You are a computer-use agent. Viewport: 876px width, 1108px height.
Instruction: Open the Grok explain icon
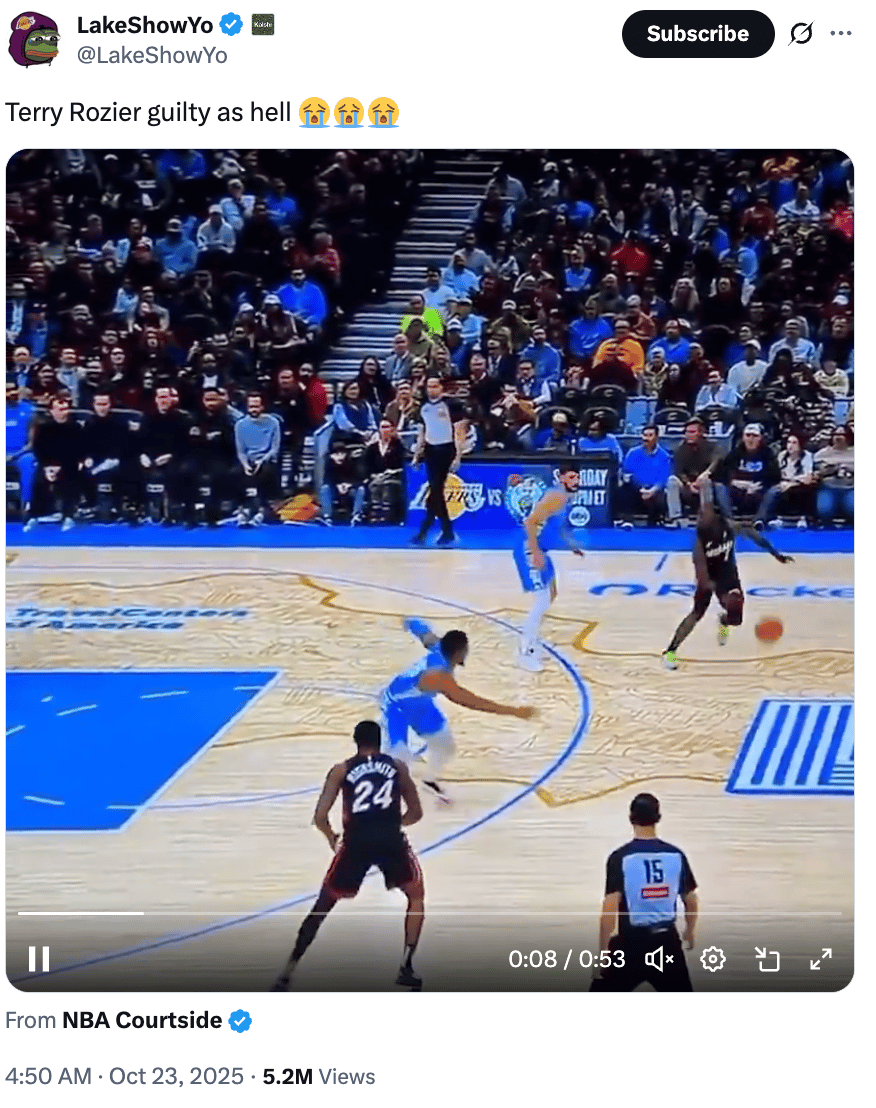[801, 34]
